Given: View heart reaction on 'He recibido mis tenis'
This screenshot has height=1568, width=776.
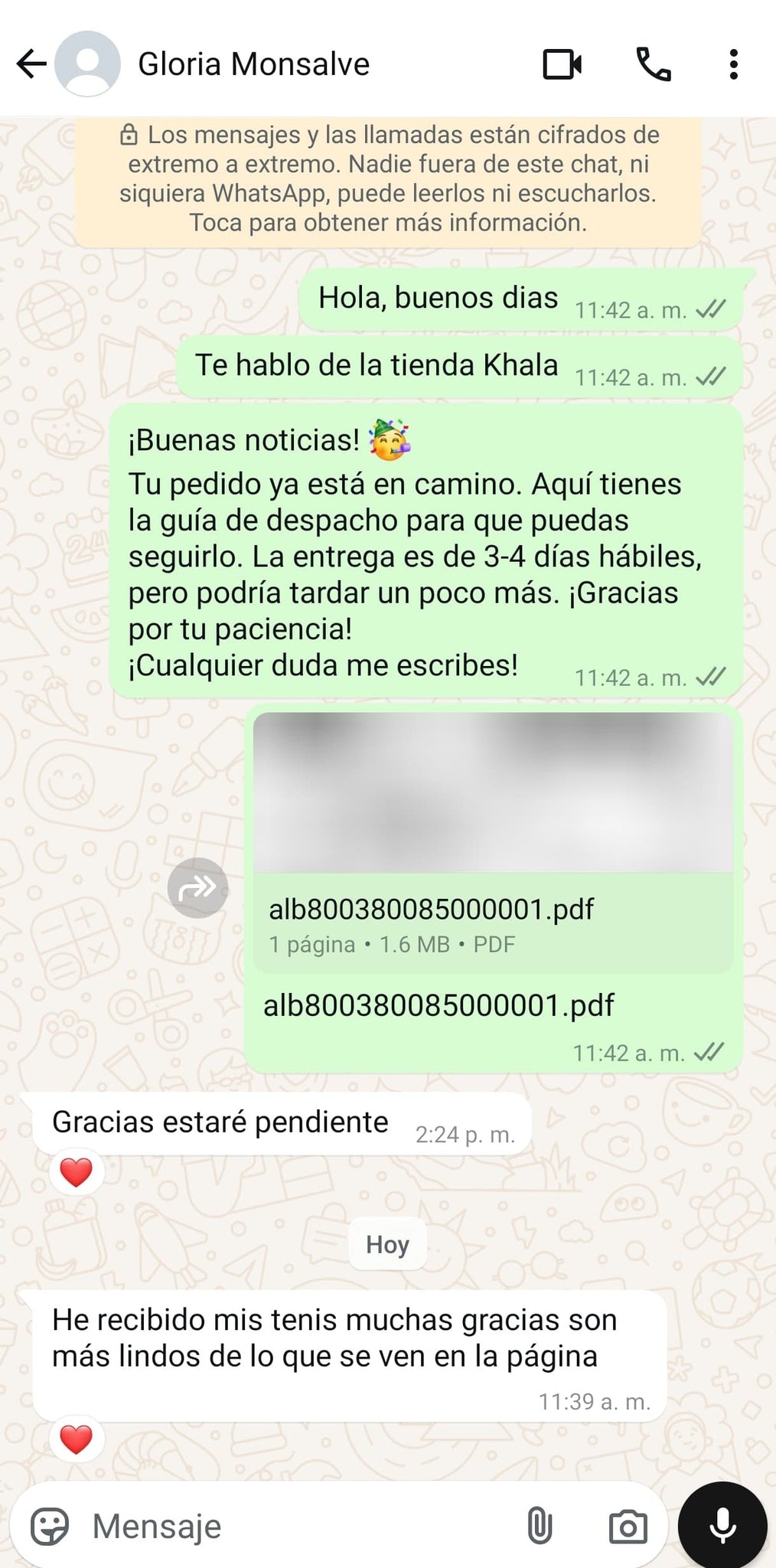Looking at the screenshot, I should coord(77,1439).
